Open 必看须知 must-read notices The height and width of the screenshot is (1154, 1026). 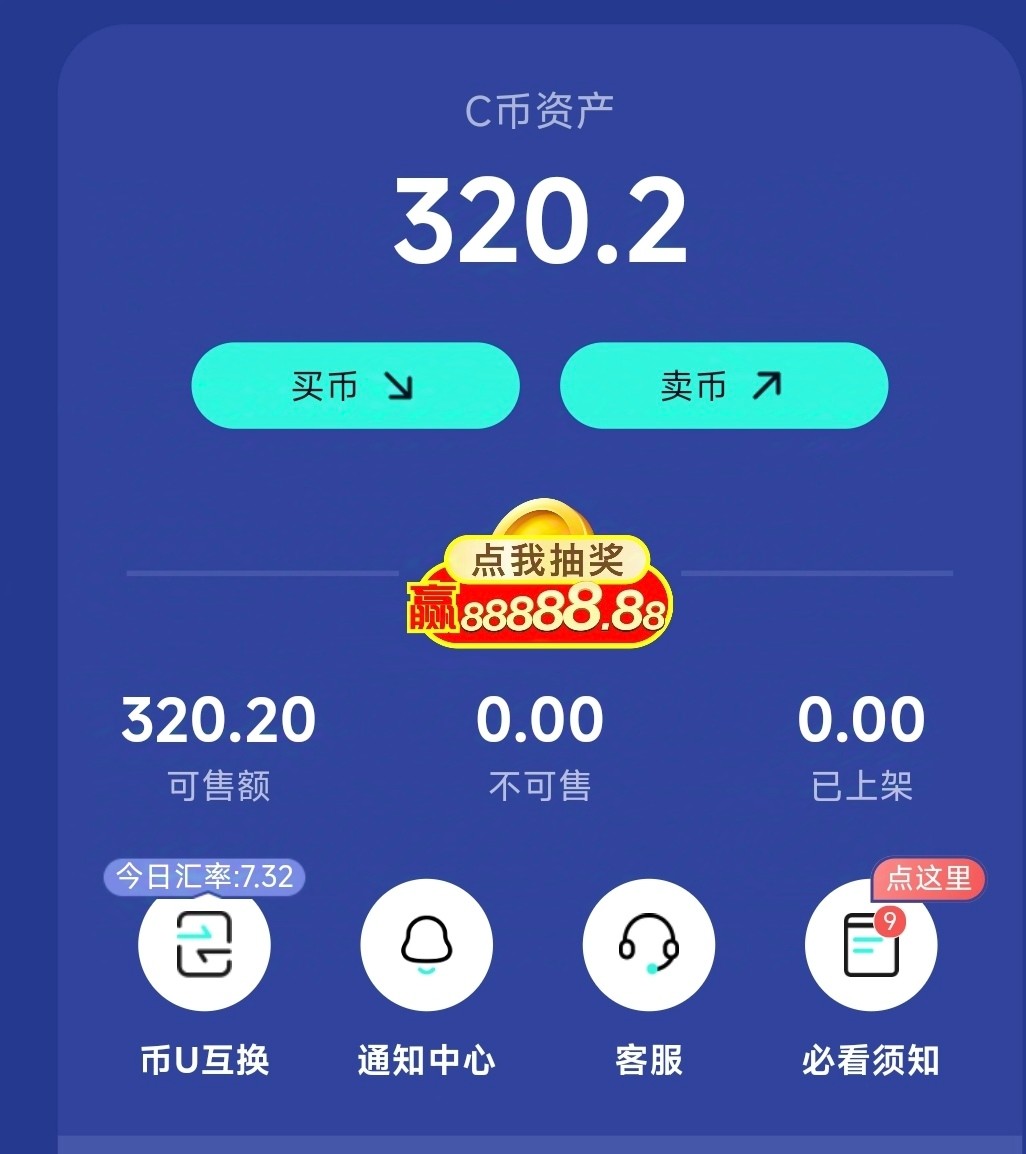[x=870, y=945]
